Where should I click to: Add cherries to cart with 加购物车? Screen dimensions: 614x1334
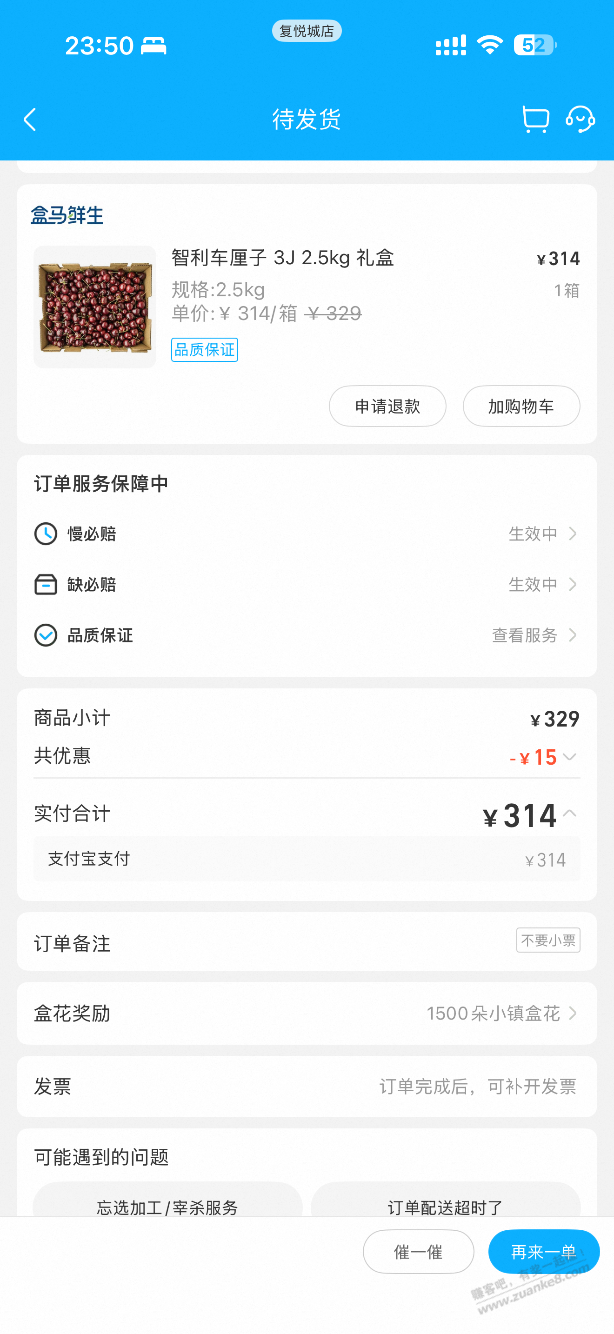[521, 406]
